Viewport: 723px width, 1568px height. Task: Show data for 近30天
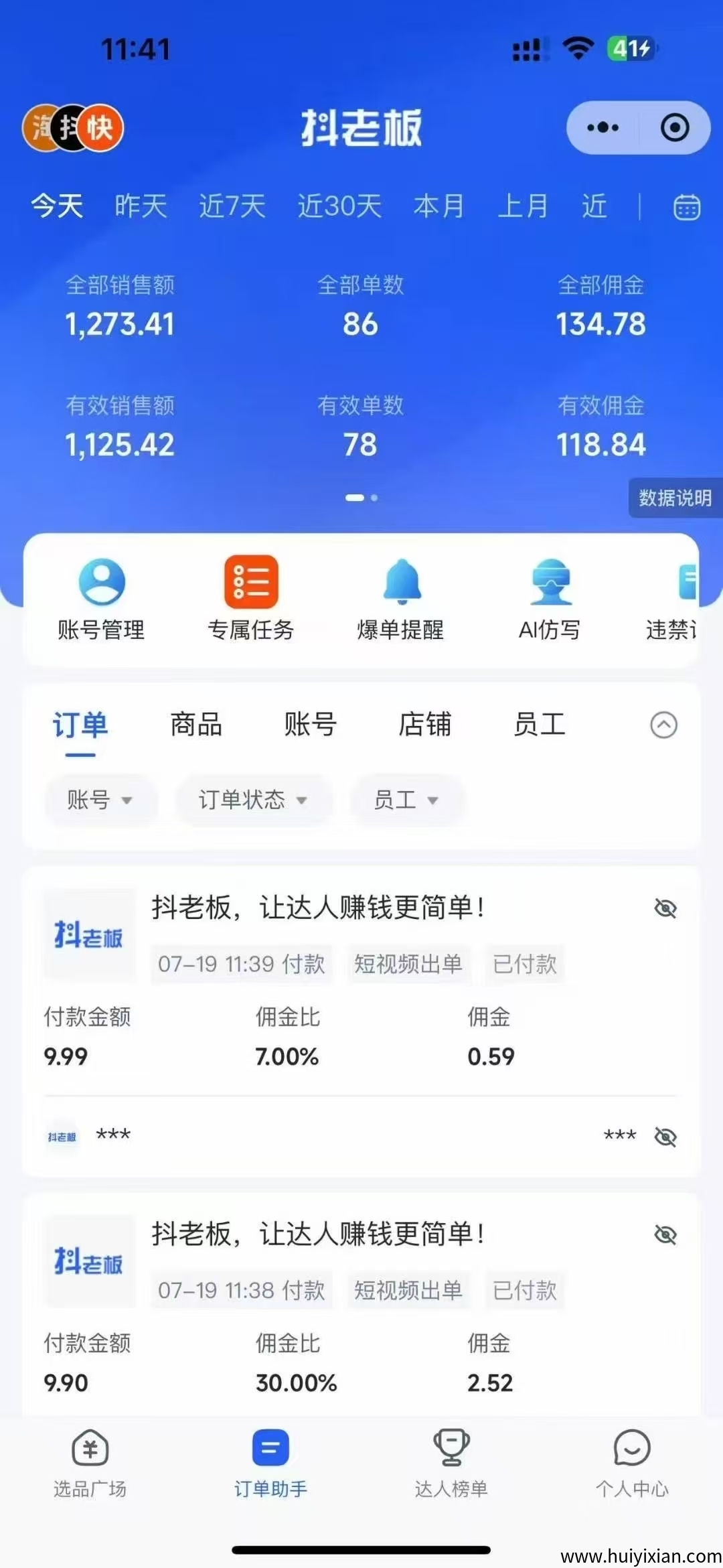[x=339, y=206]
